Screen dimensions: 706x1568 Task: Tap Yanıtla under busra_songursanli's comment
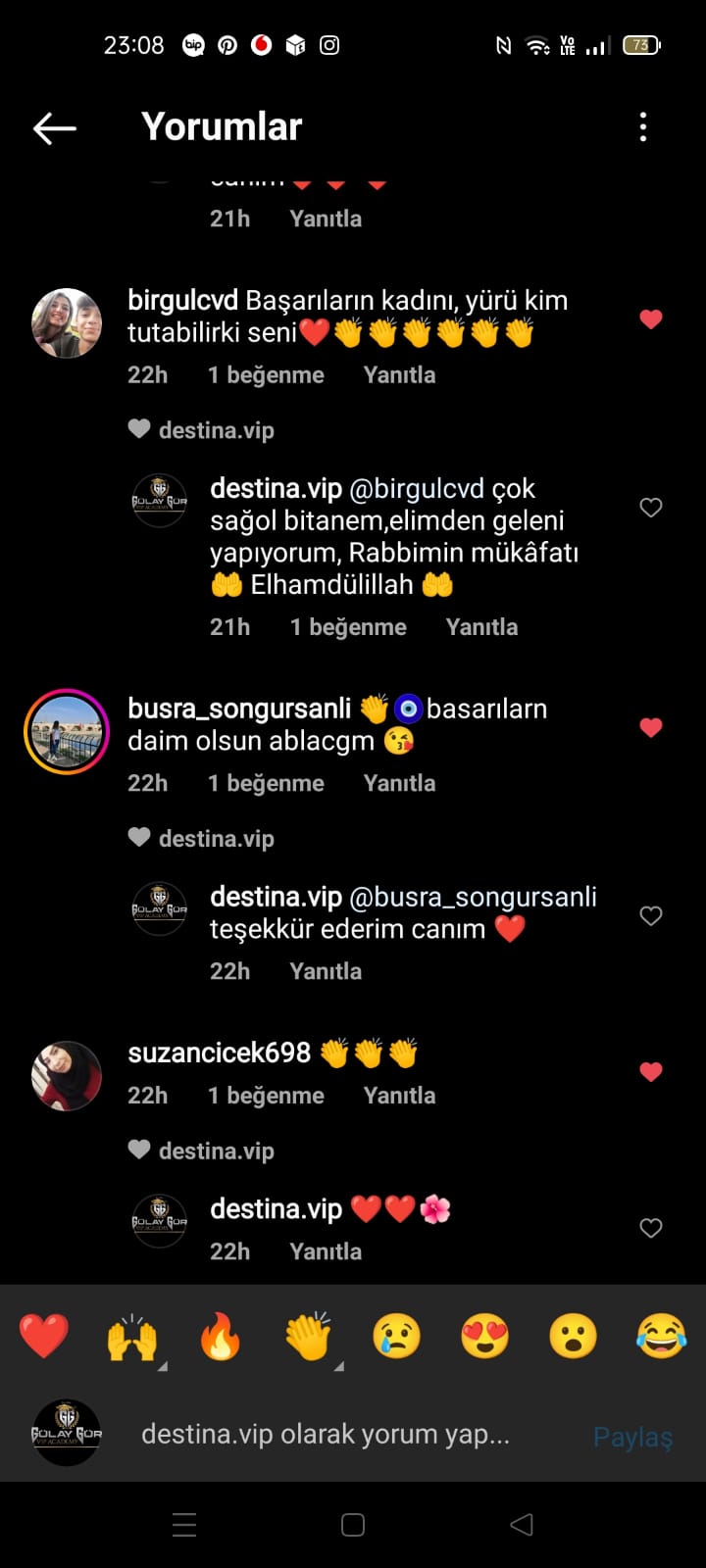click(x=399, y=784)
